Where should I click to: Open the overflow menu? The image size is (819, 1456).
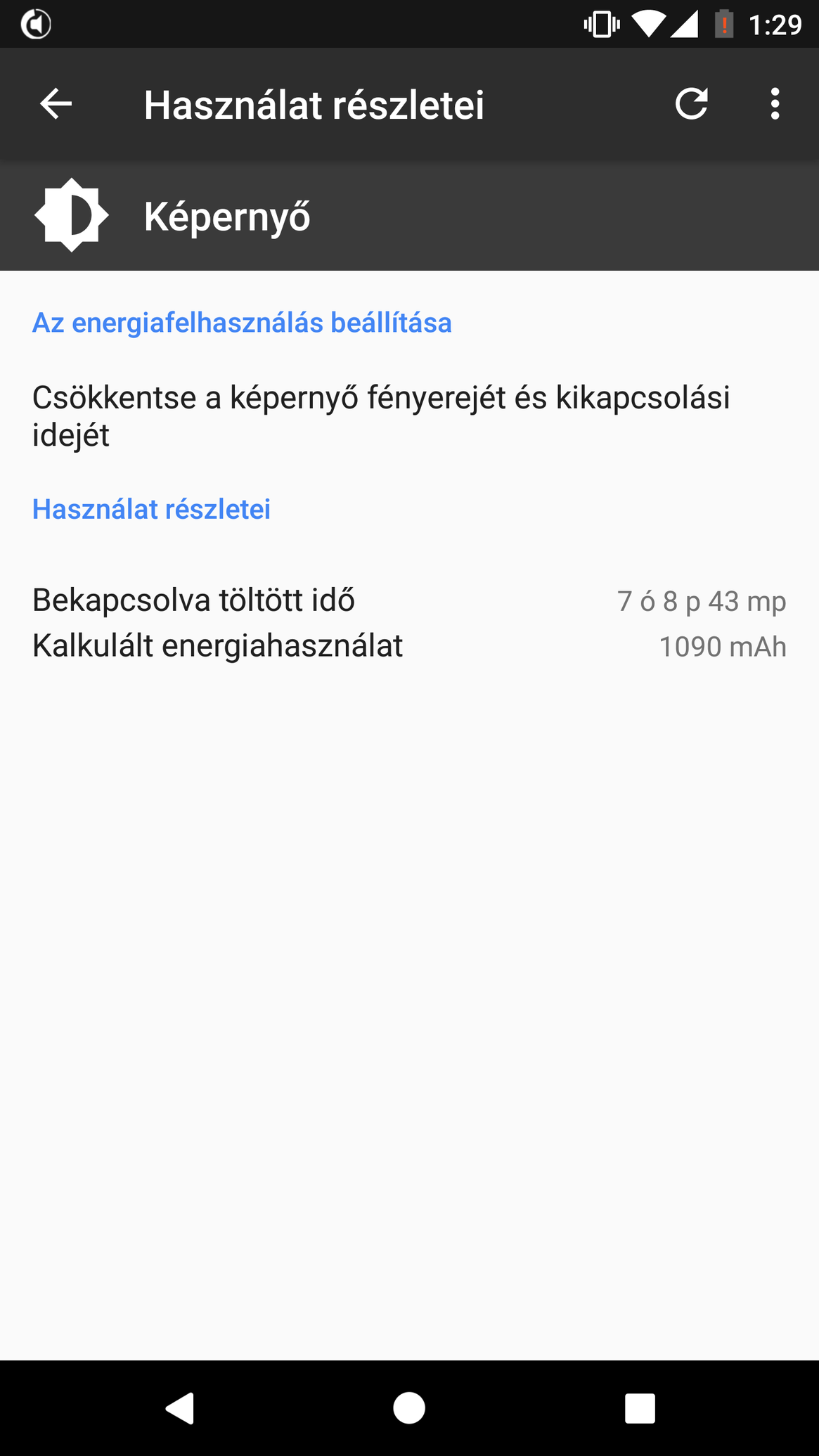click(775, 104)
